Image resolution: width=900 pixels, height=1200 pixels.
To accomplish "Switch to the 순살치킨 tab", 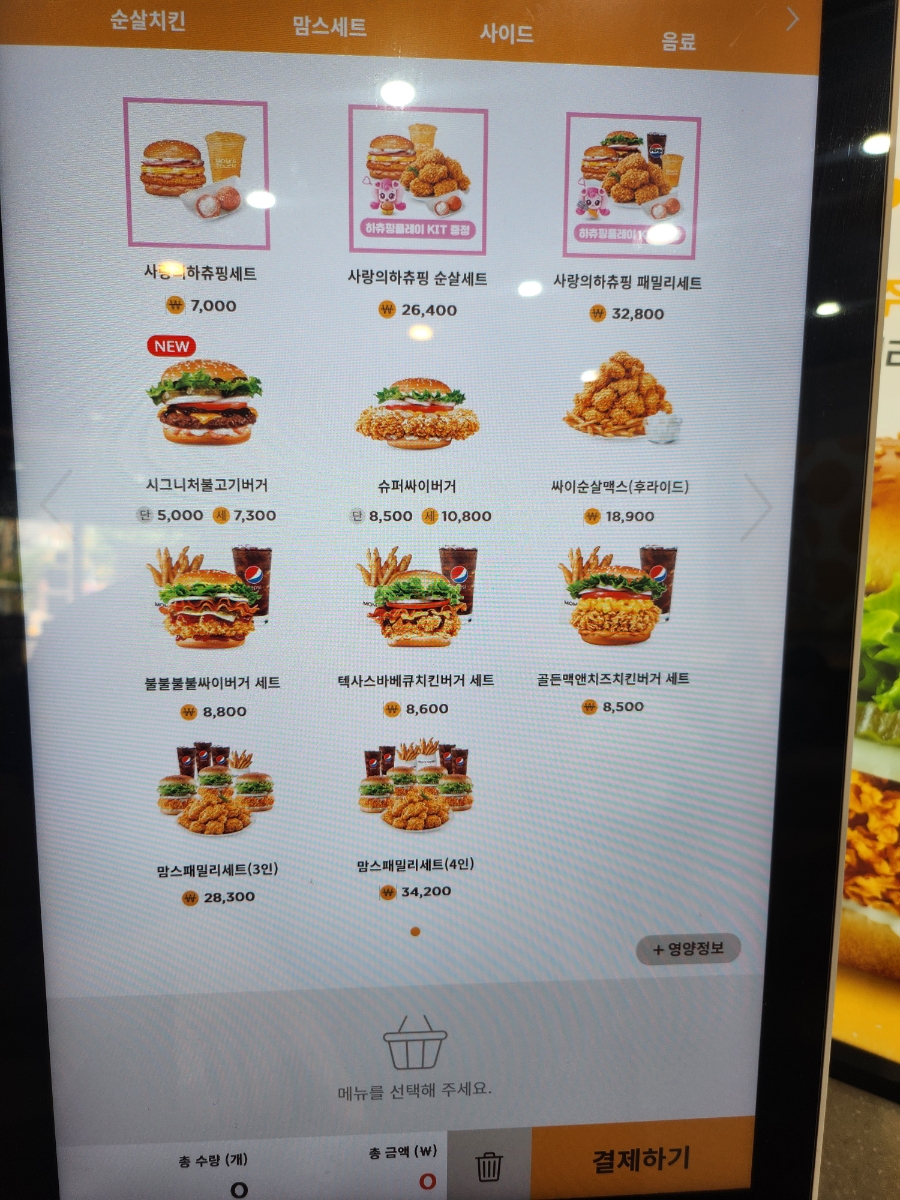I will (x=147, y=21).
